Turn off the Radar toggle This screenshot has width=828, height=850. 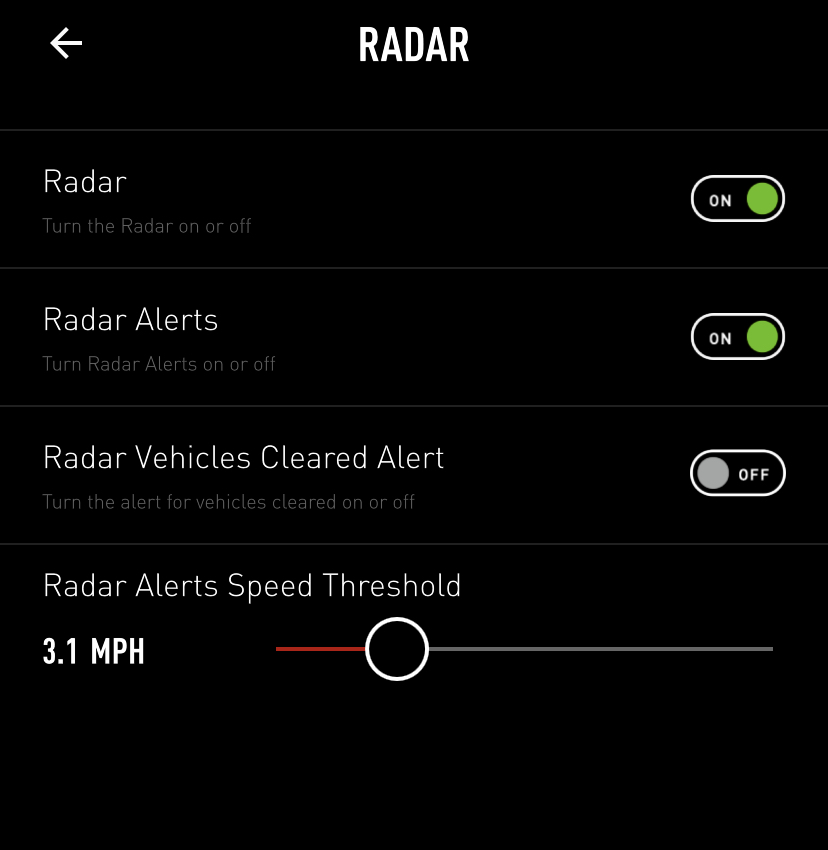[738, 199]
